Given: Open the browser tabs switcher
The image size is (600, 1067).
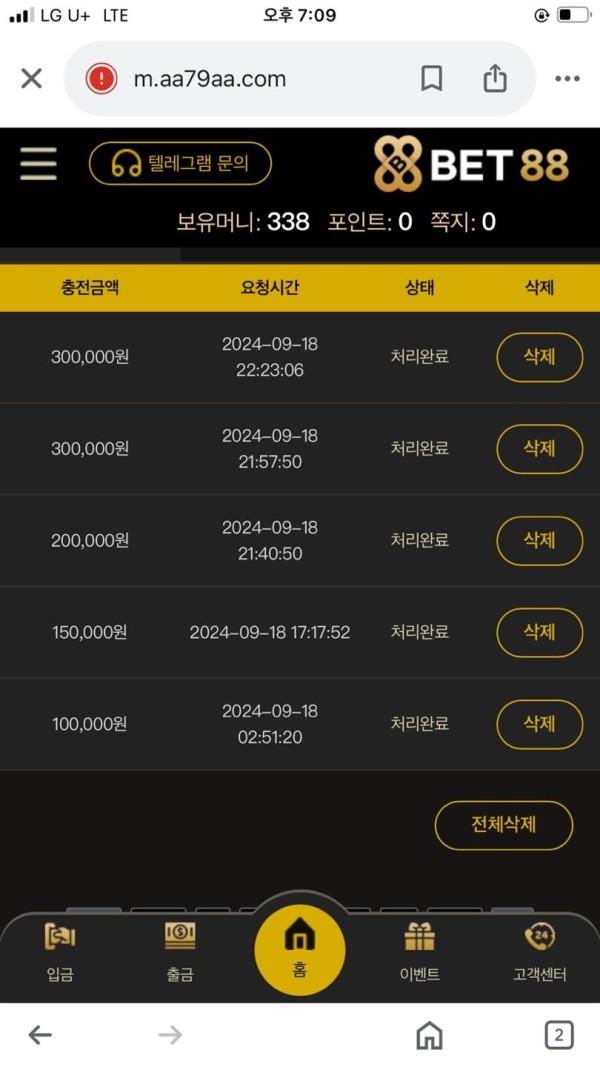Looking at the screenshot, I should click(558, 1035).
